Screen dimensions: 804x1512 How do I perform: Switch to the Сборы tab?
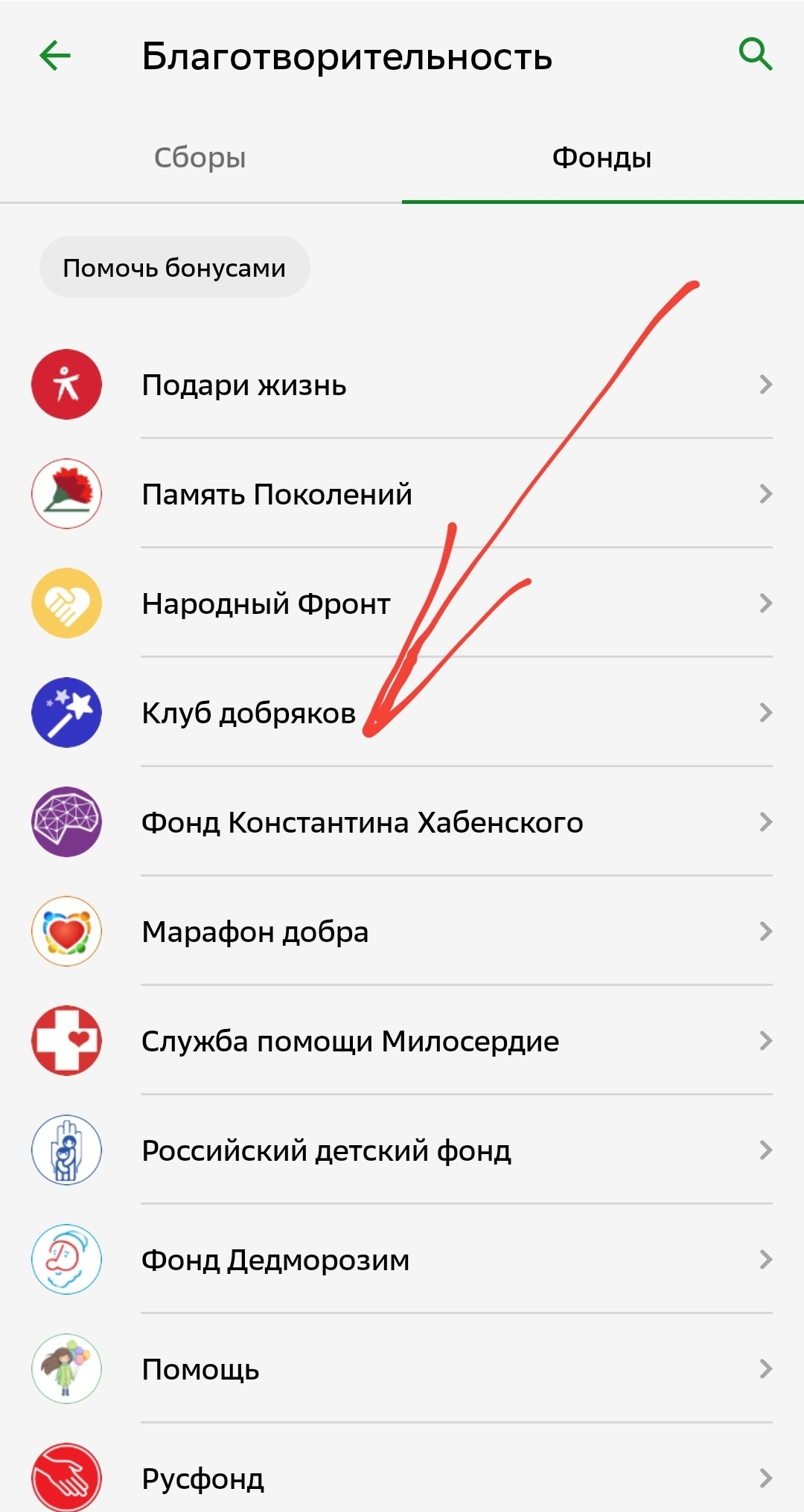[200, 158]
